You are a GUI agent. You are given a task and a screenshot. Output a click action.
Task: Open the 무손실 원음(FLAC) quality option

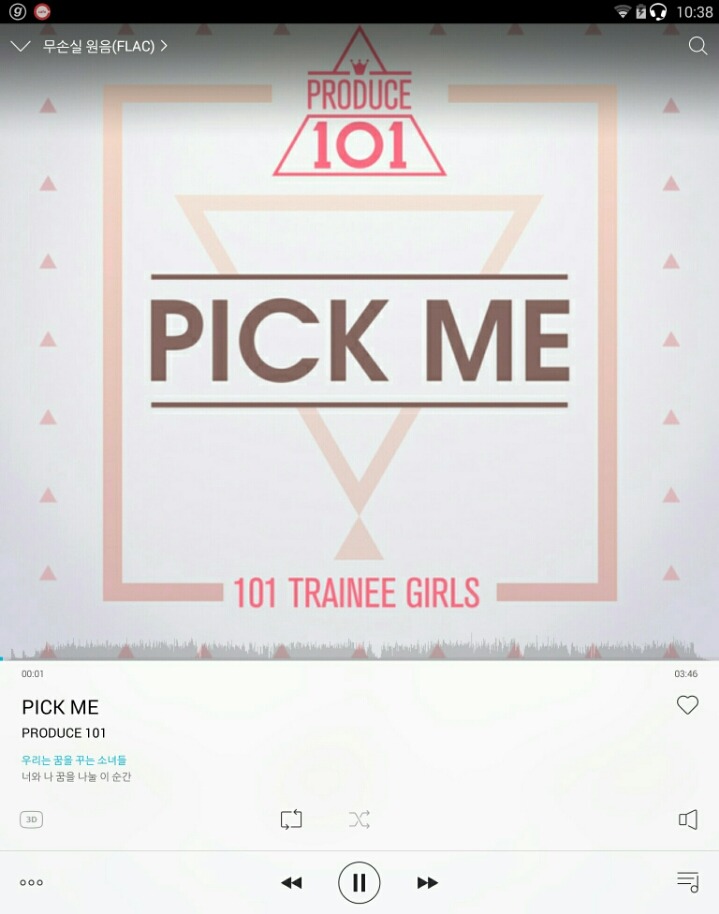click(105, 46)
